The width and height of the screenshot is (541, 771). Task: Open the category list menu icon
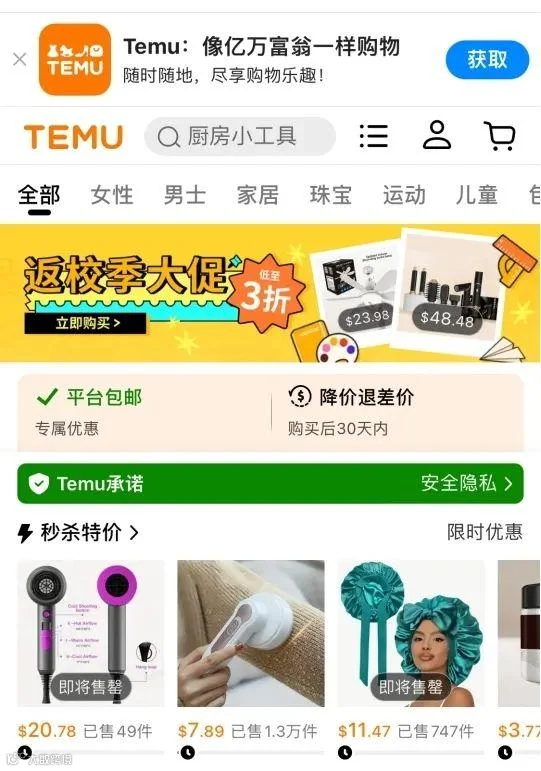pos(374,136)
